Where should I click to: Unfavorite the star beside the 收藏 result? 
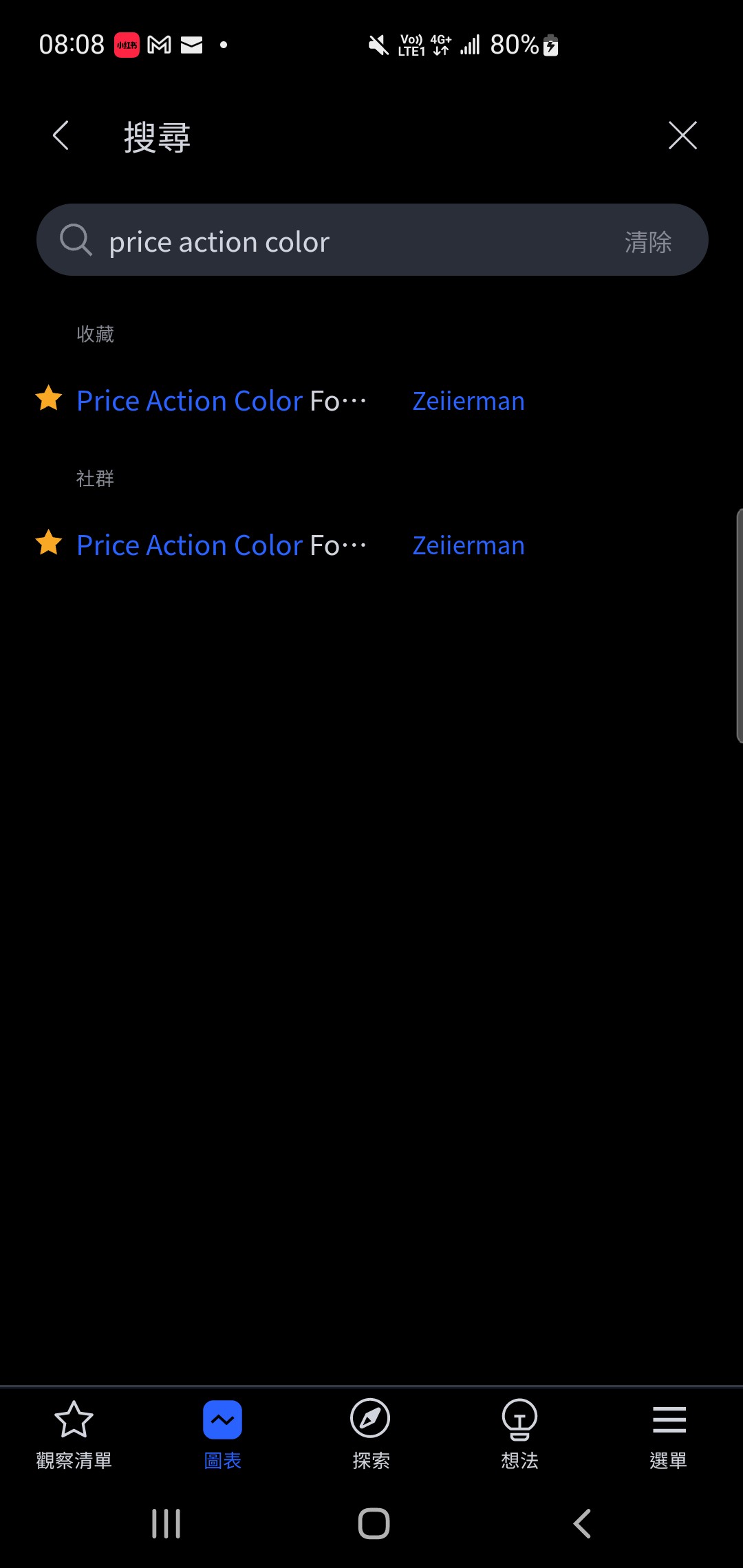[x=49, y=398]
